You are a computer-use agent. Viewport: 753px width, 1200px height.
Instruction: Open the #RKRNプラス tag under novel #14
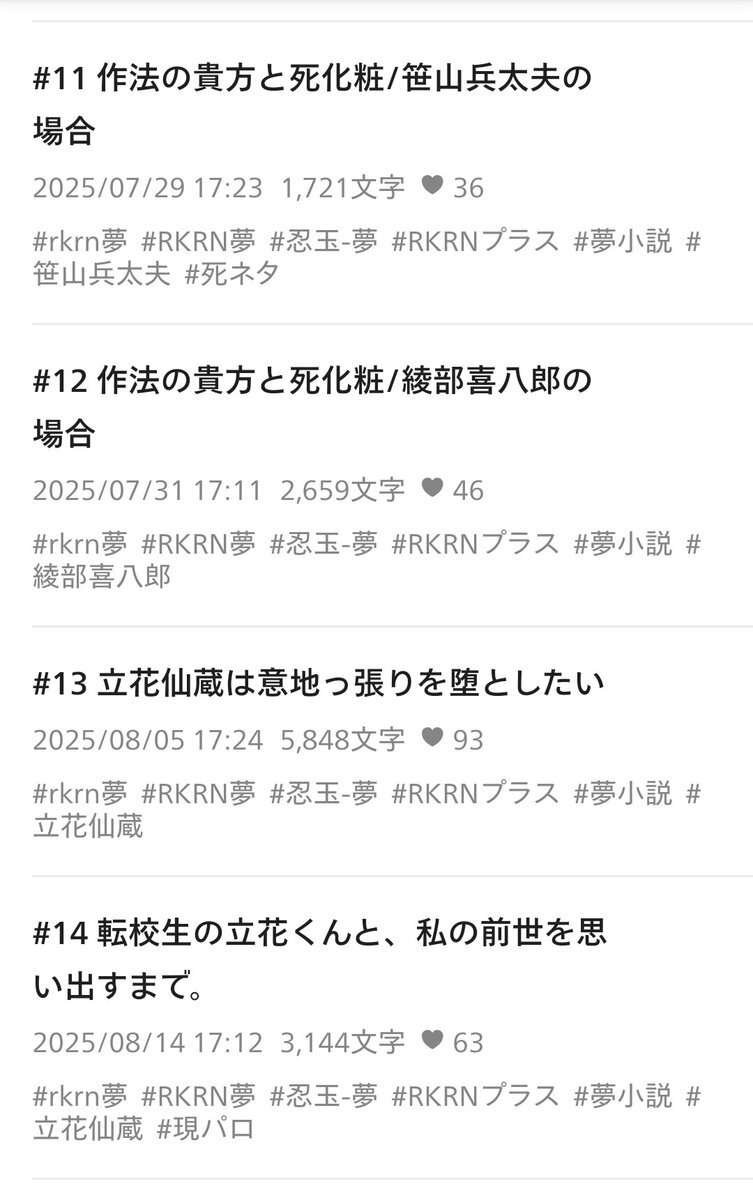(475, 1097)
